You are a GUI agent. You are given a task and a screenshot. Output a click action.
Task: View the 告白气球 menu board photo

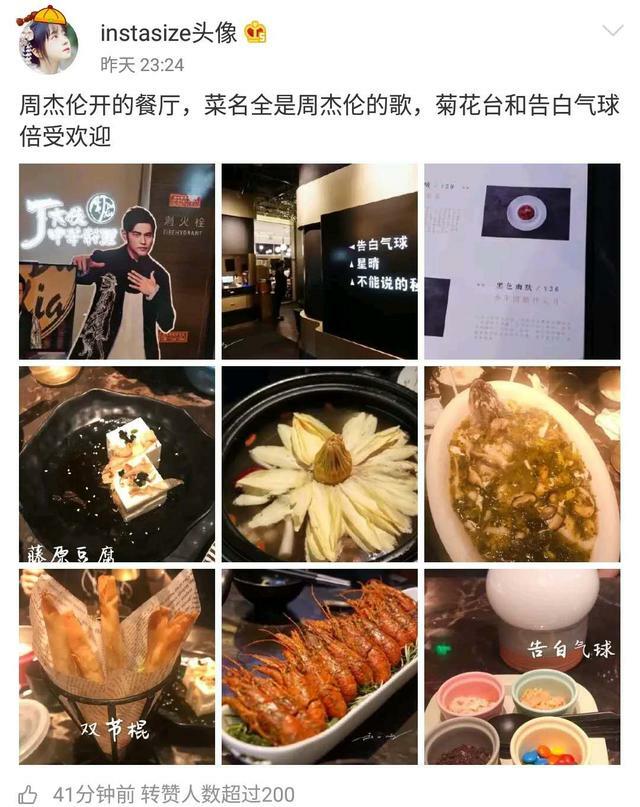[x=319, y=262]
